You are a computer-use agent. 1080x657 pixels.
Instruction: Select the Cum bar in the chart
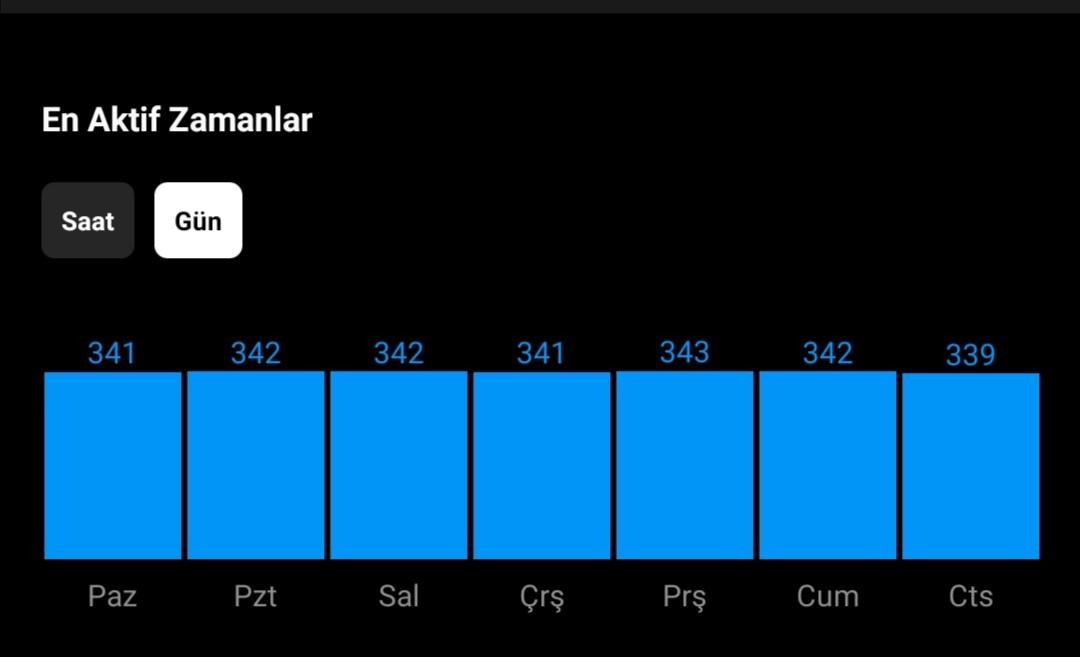click(828, 465)
